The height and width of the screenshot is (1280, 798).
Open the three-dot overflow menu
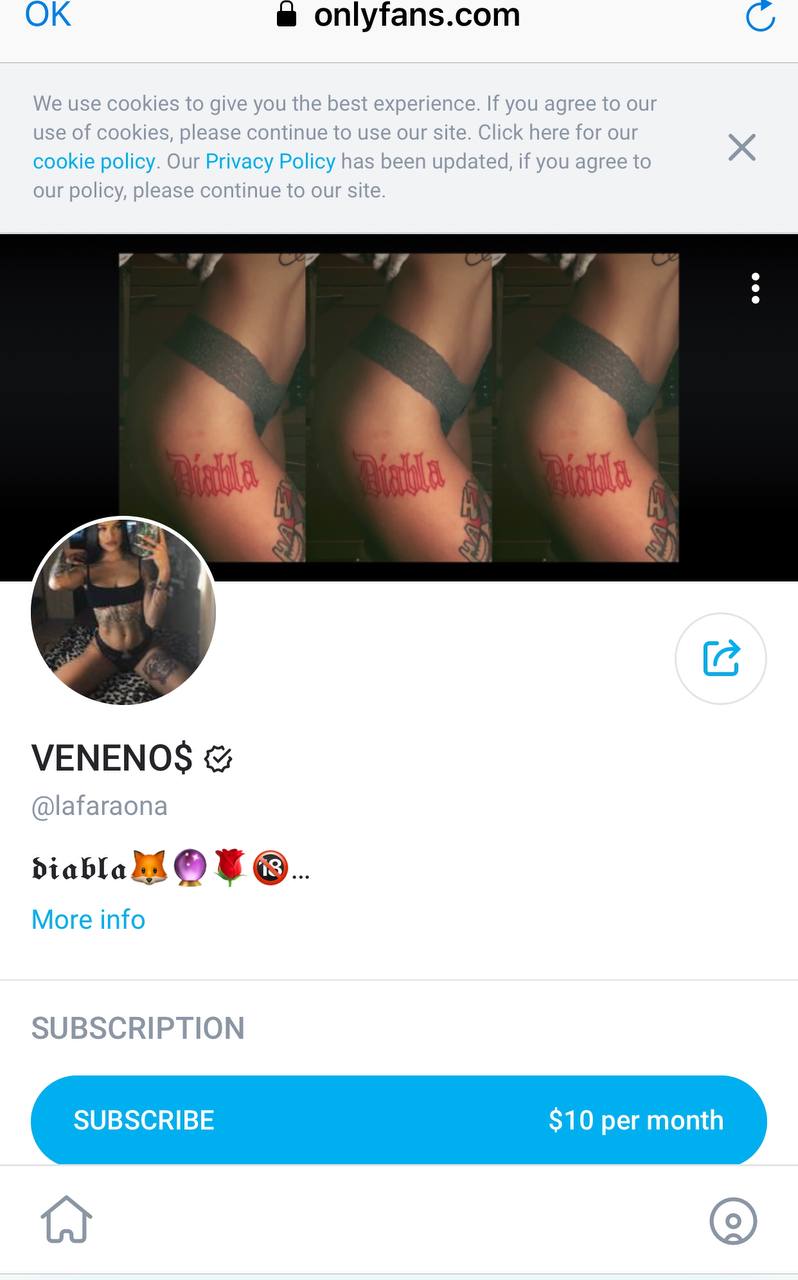coord(755,288)
